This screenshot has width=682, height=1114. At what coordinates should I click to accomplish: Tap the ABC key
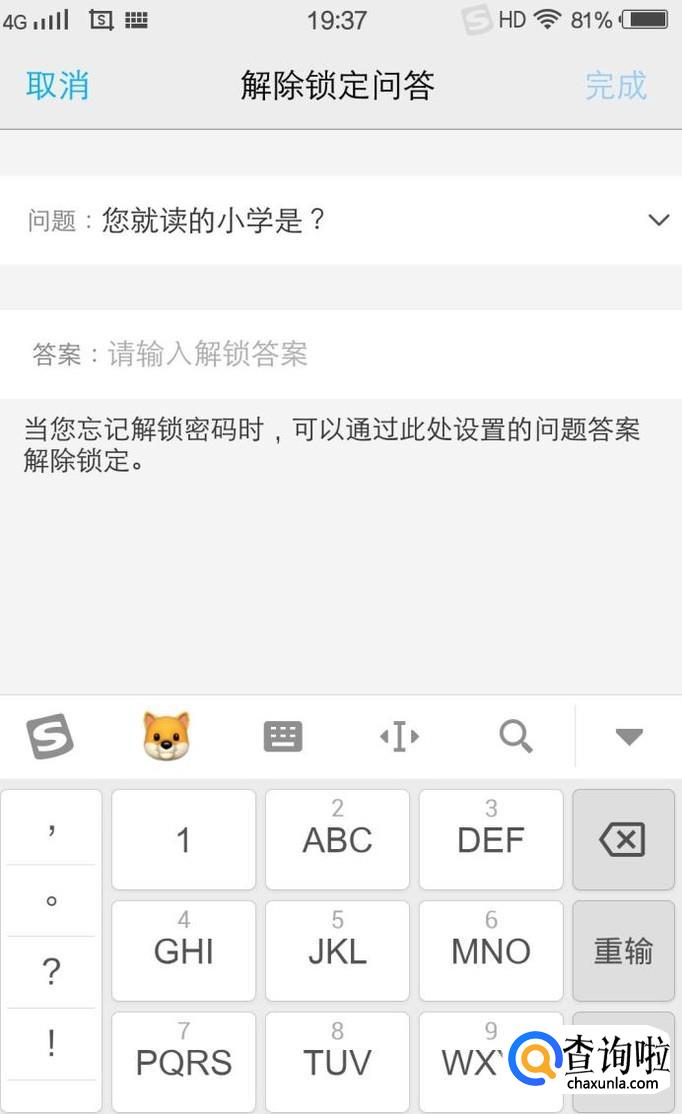(x=337, y=840)
